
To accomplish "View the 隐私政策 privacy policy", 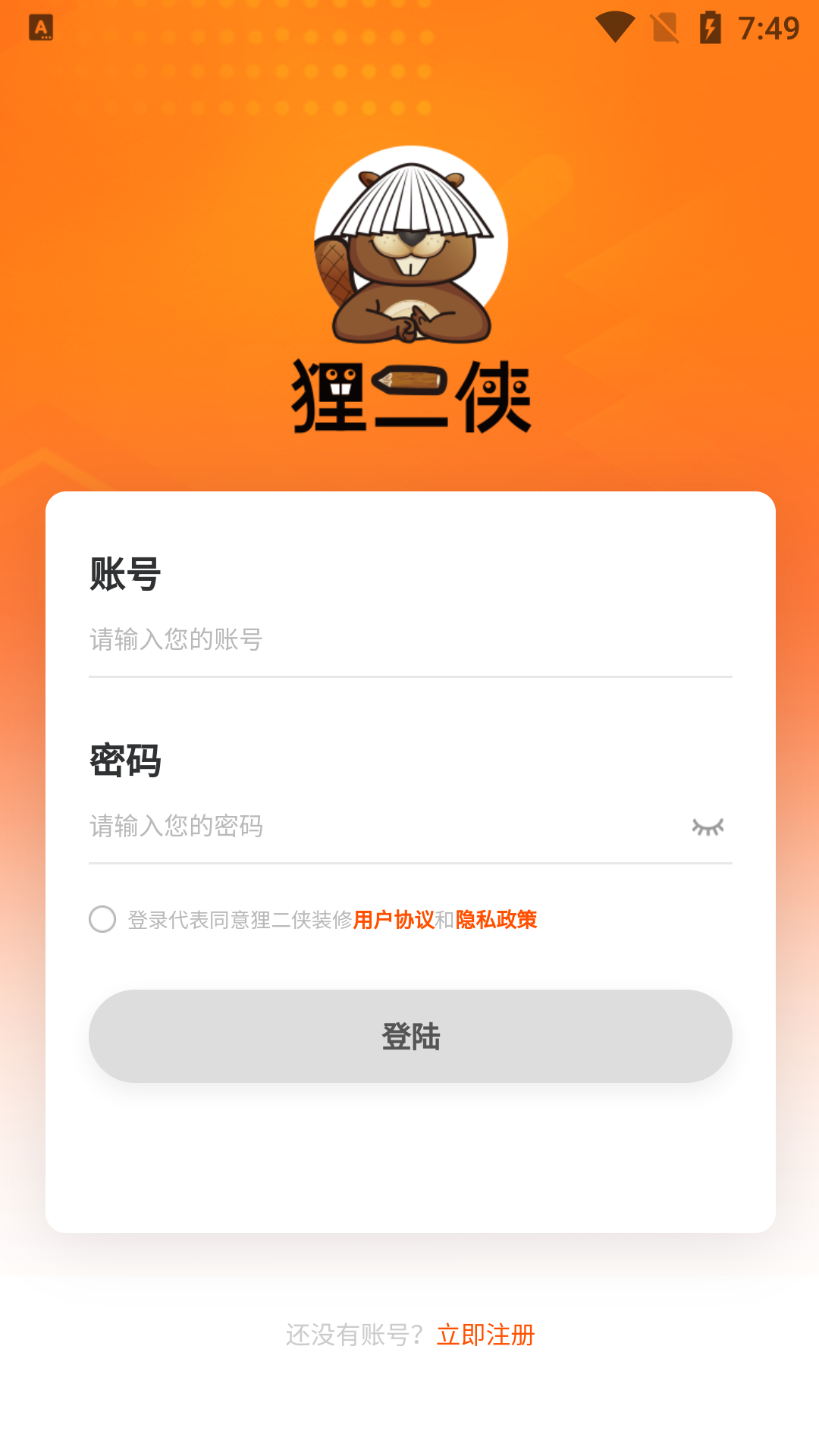I will coord(496,920).
